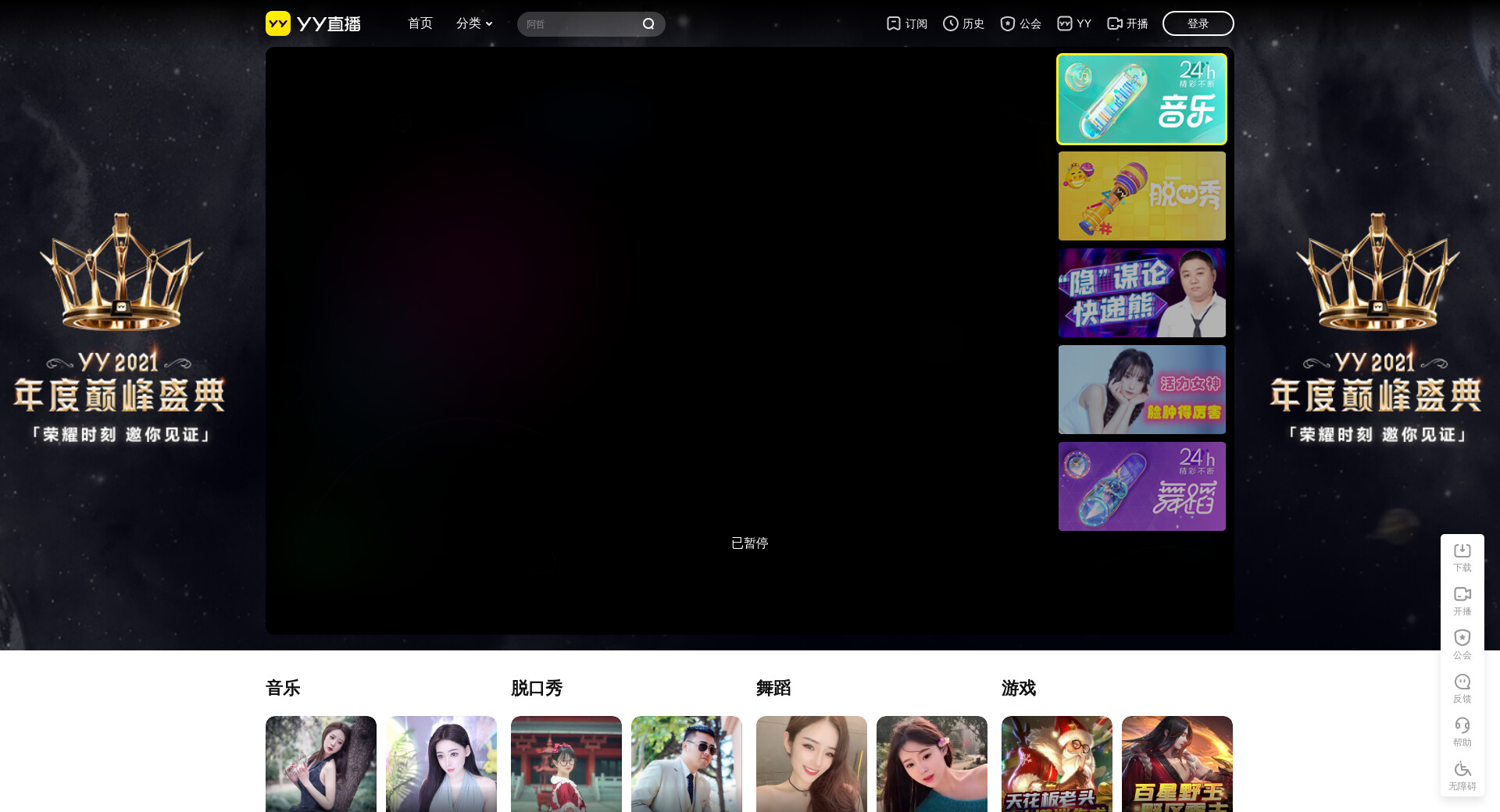Select the 24h 音乐 channel card
Screen dimensions: 1500x812
click(x=1141, y=99)
